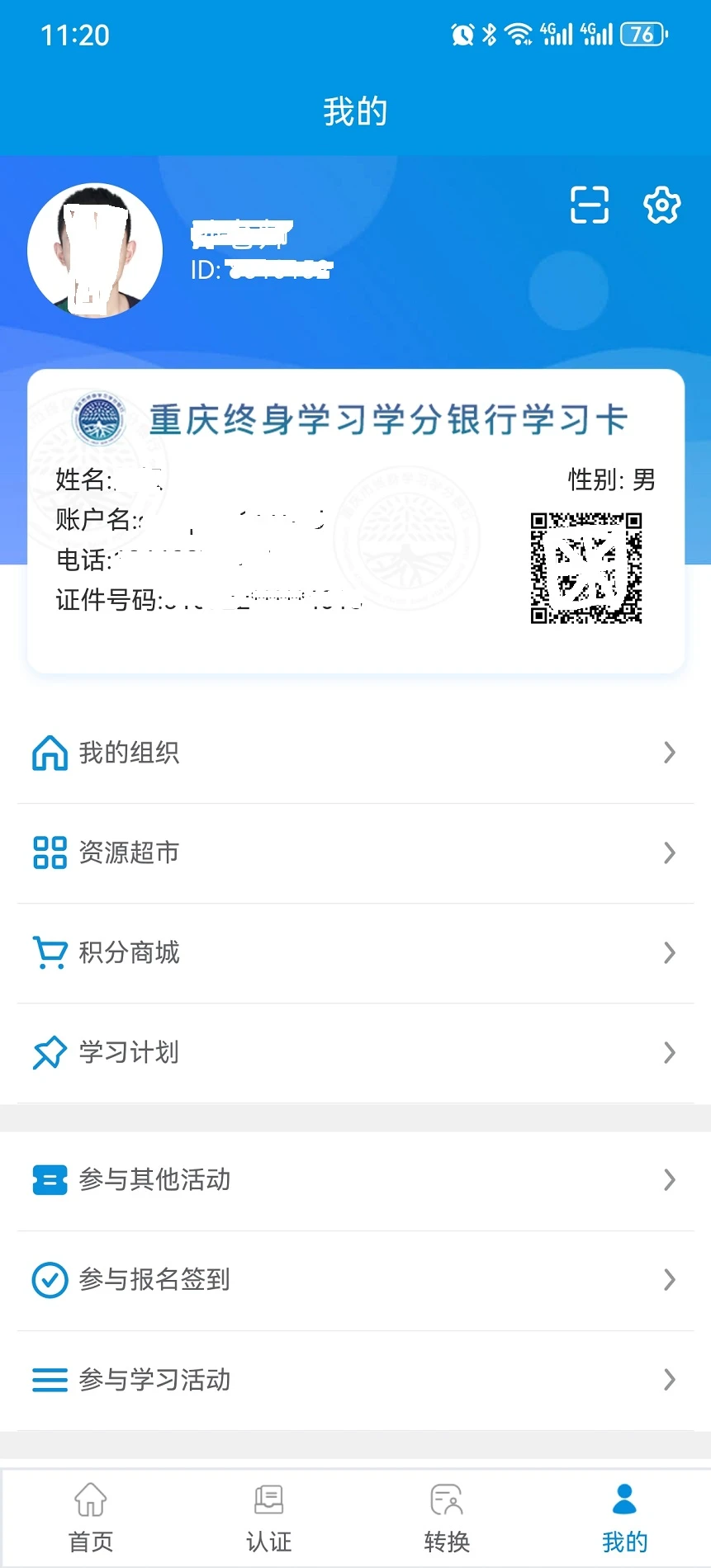Switch to the 首页 tab
This screenshot has width=711, height=1568.
pyautogui.click(x=90, y=1518)
